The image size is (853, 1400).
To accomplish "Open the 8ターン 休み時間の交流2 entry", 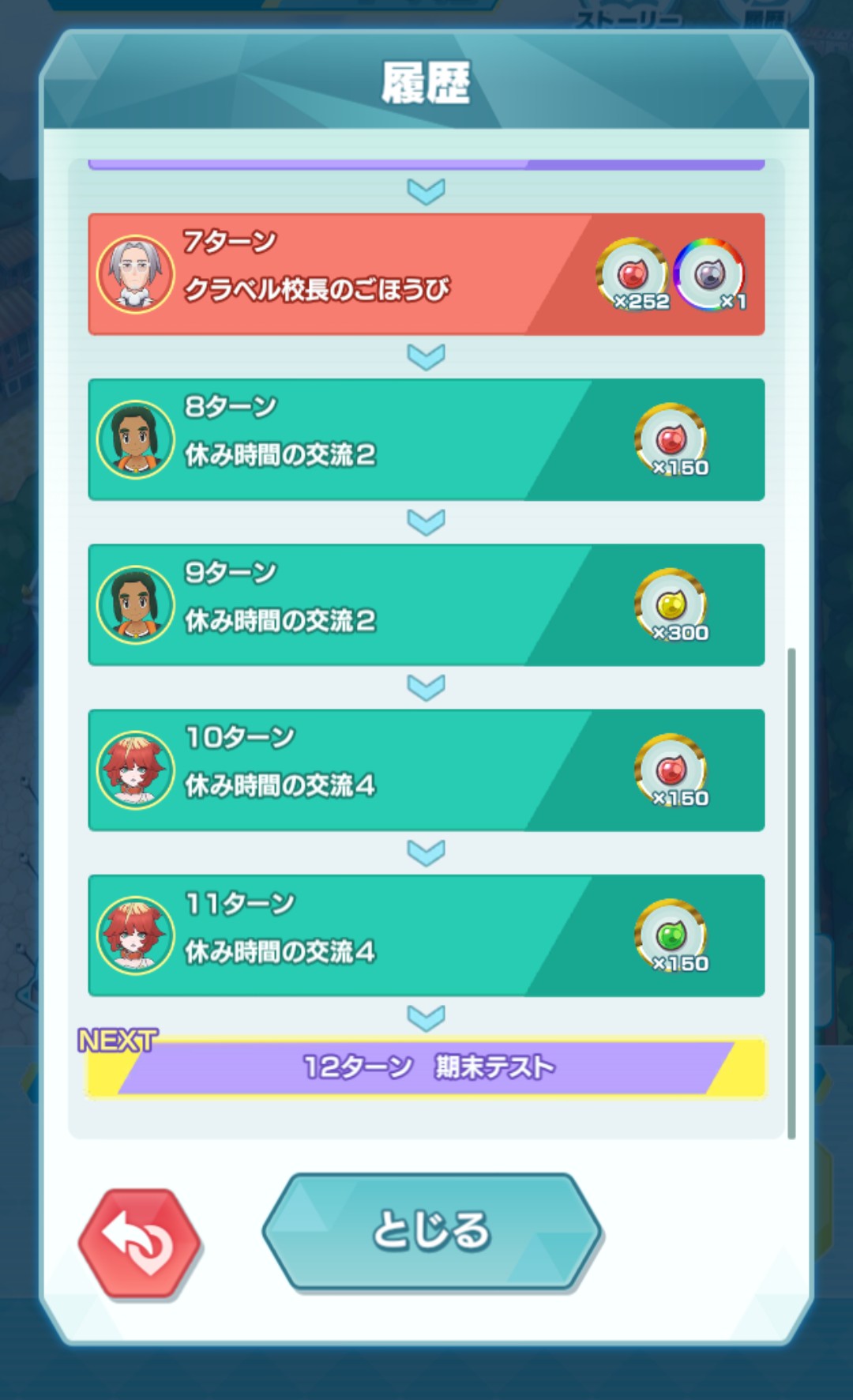I will (x=426, y=439).
